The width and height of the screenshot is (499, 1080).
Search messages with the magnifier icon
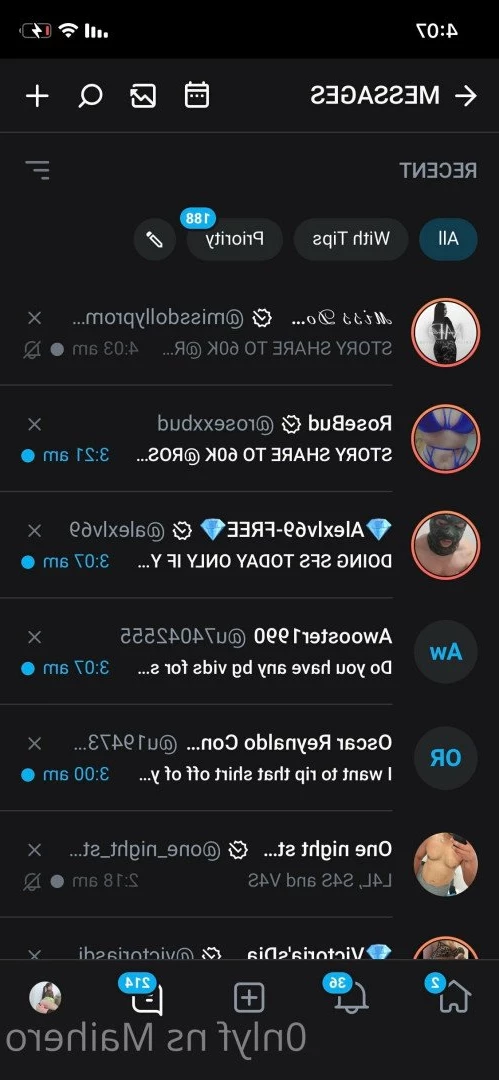click(x=90, y=96)
